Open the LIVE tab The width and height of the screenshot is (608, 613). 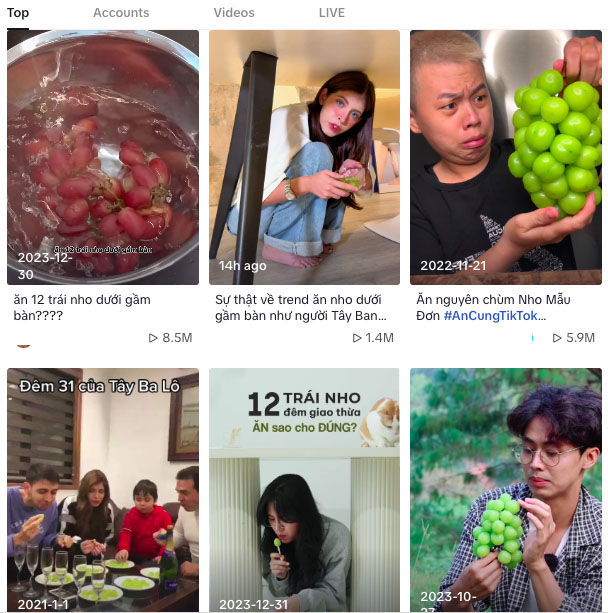[332, 13]
